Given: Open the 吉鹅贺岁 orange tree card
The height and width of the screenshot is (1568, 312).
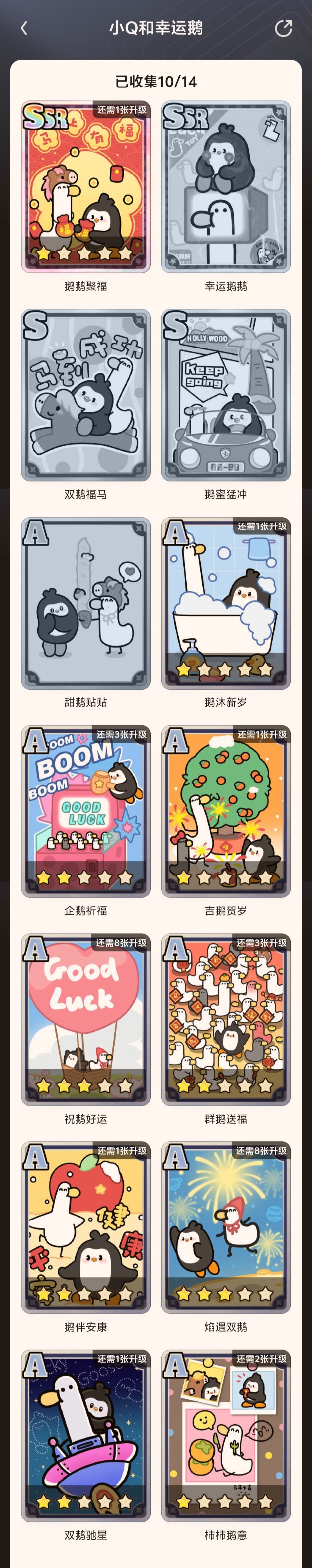Looking at the screenshot, I should click(x=226, y=811).
